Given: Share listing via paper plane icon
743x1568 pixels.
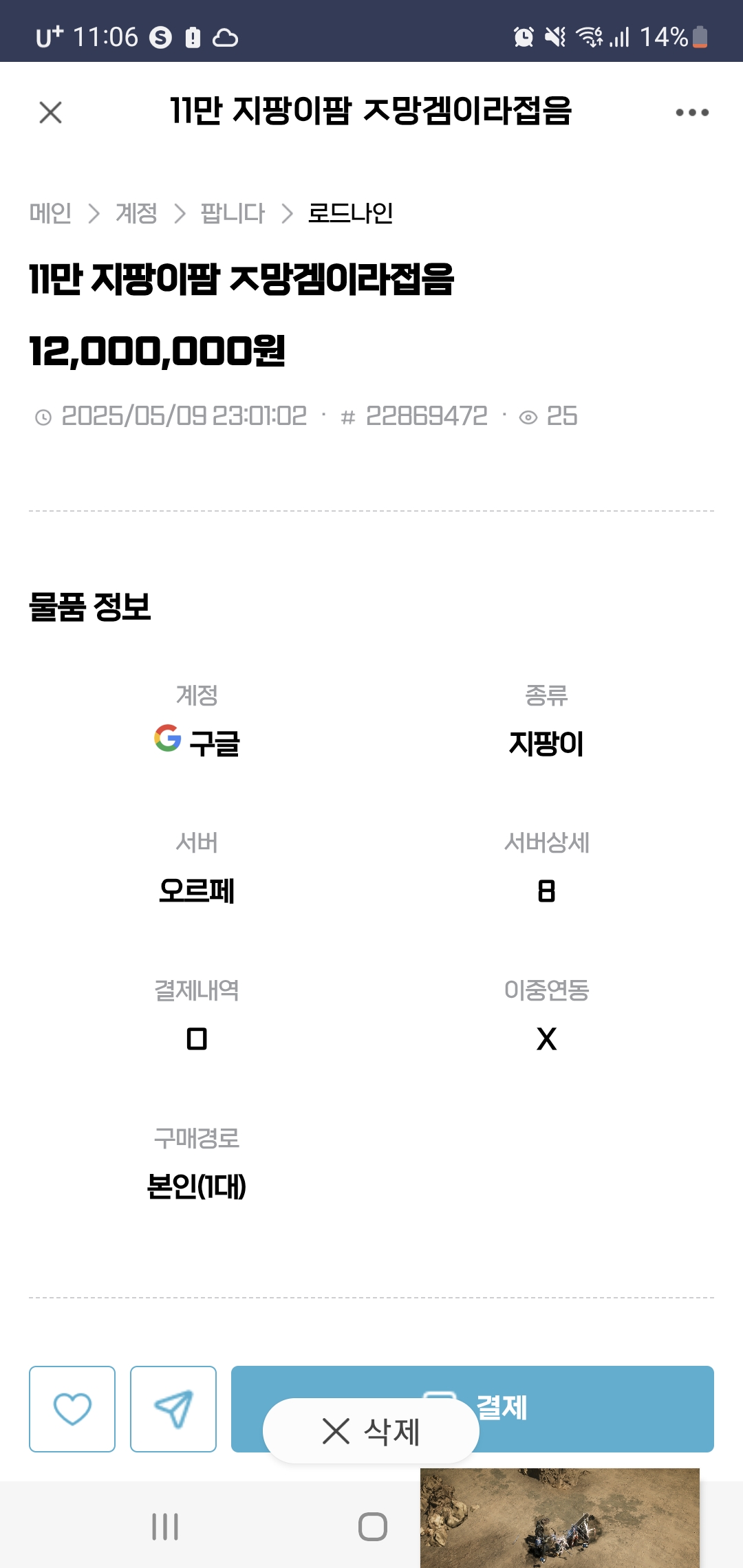Looking at the screenshot, I should pyautogui.click(x=173, y=1408).
